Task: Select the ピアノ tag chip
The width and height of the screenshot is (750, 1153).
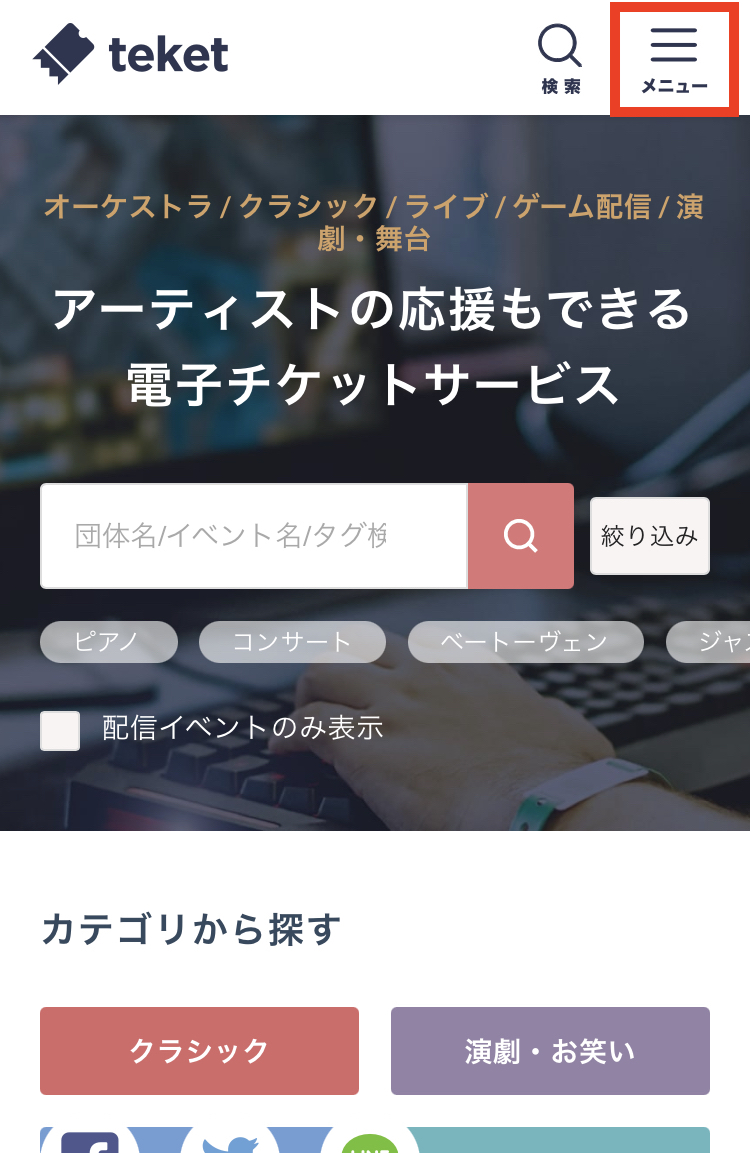Action: [x=109, y=642]
